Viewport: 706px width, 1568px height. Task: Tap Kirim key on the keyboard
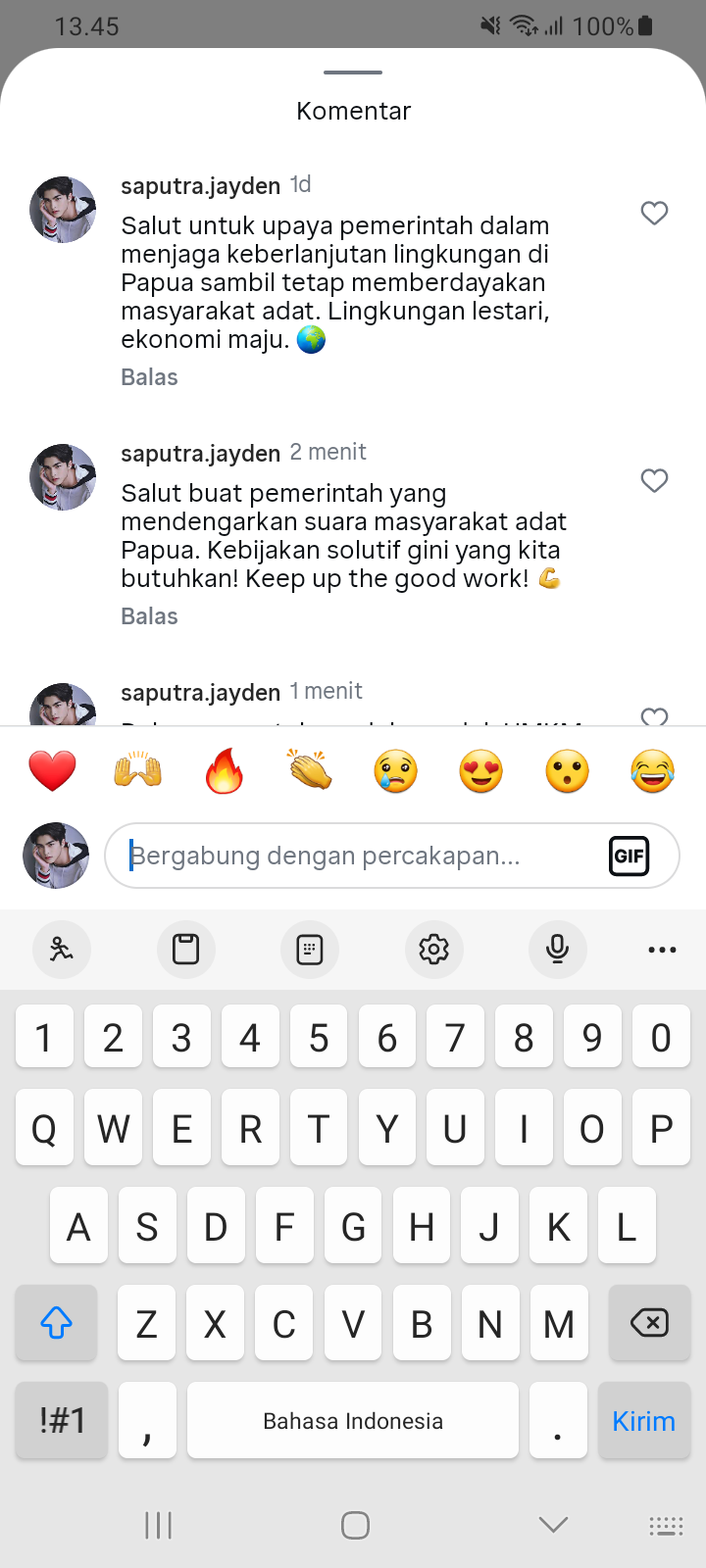tap(643, 1421)
